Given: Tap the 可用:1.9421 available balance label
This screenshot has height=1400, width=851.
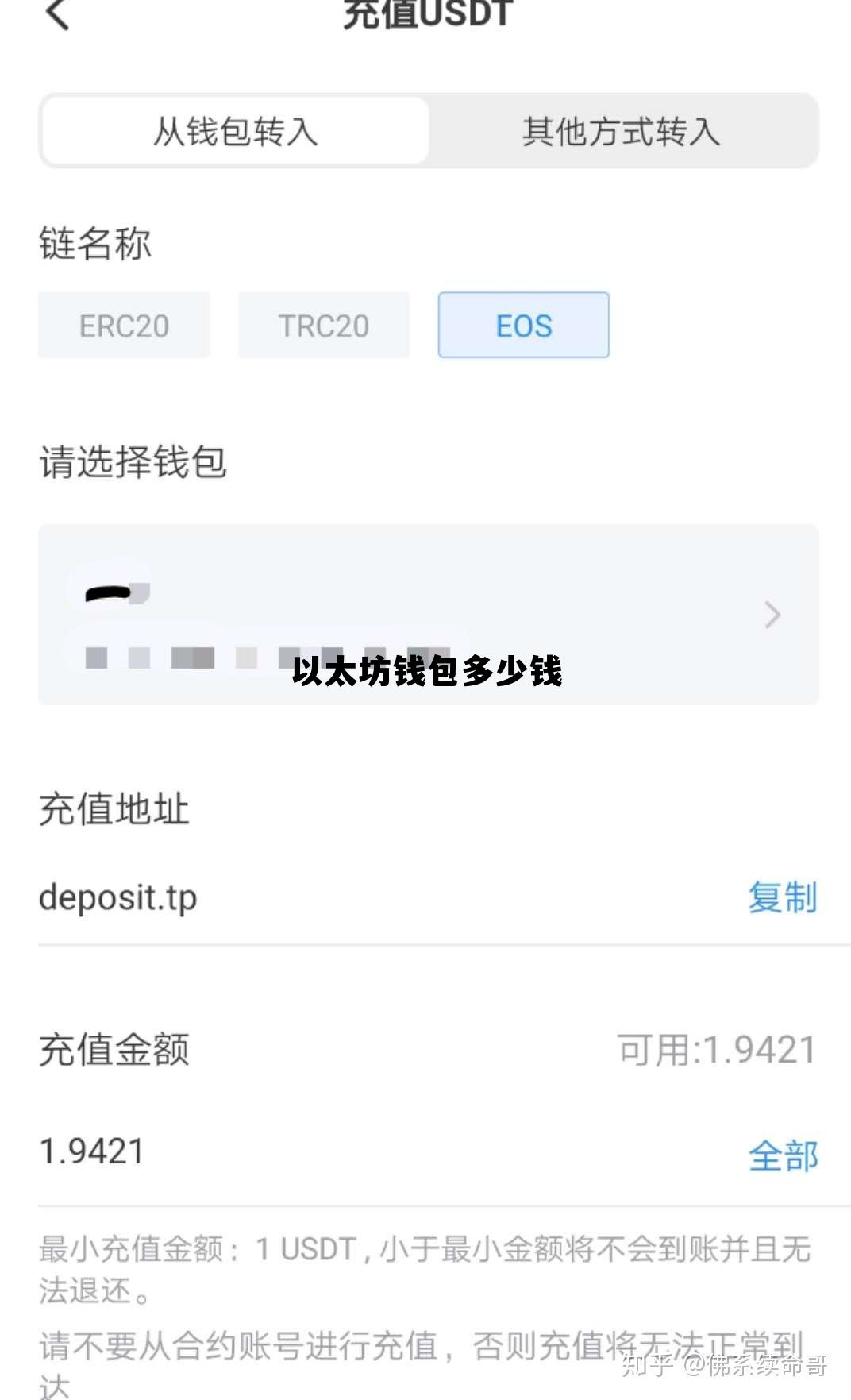Looking at the screenshot, I should tap(715, 1048).
